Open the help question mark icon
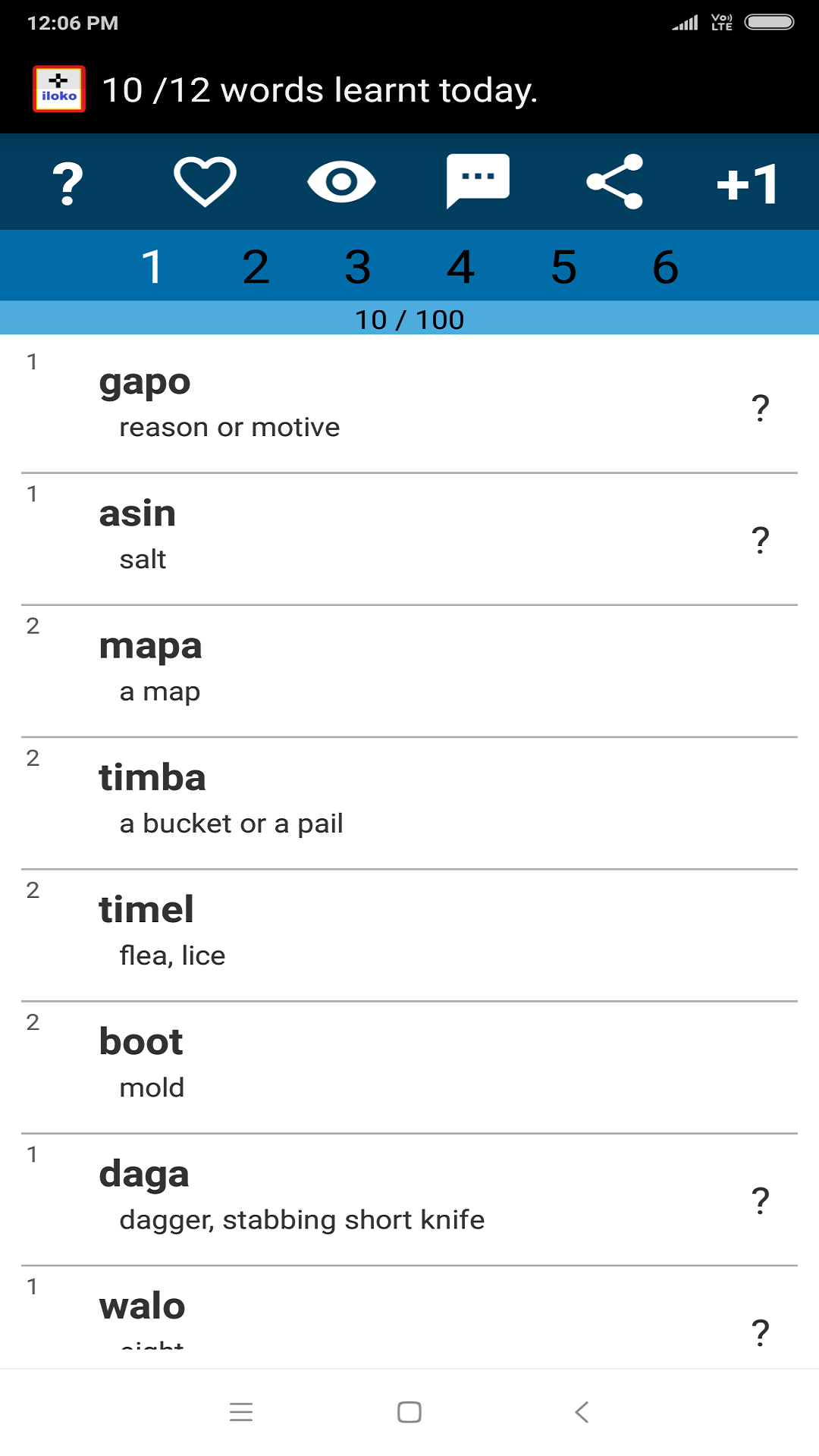819x1456 pixels. click(x=67, y=181)
